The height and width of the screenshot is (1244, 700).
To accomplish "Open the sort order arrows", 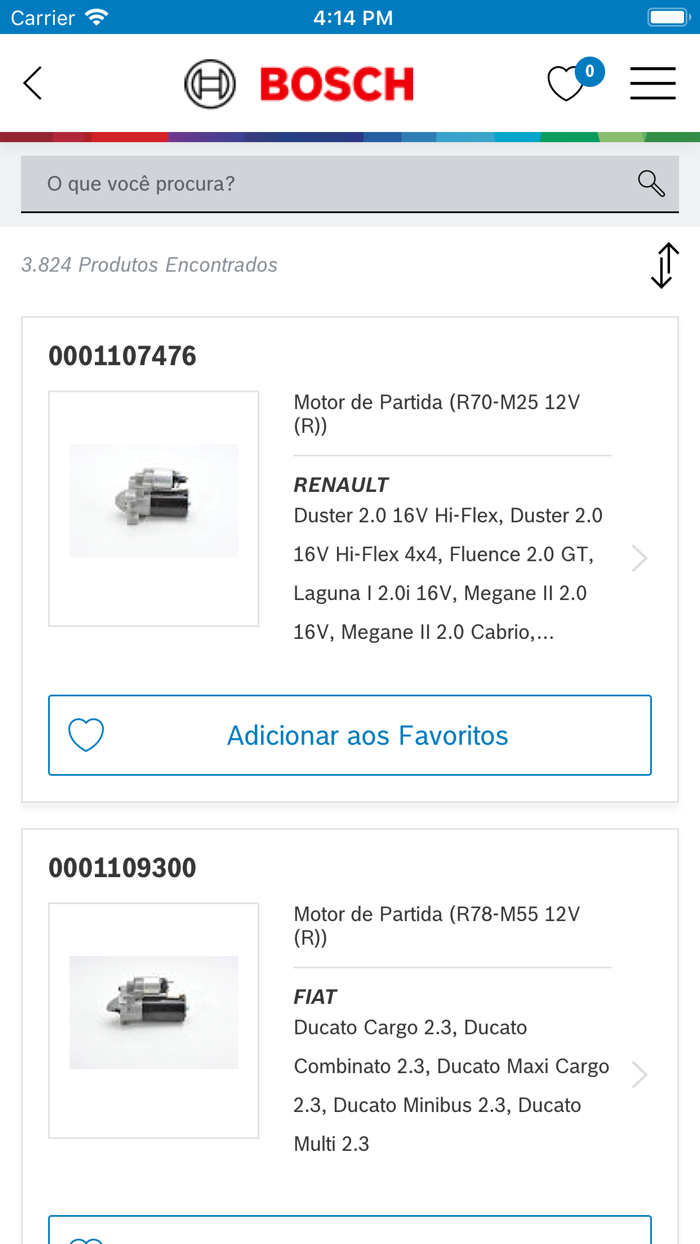I will click(664, 266).
